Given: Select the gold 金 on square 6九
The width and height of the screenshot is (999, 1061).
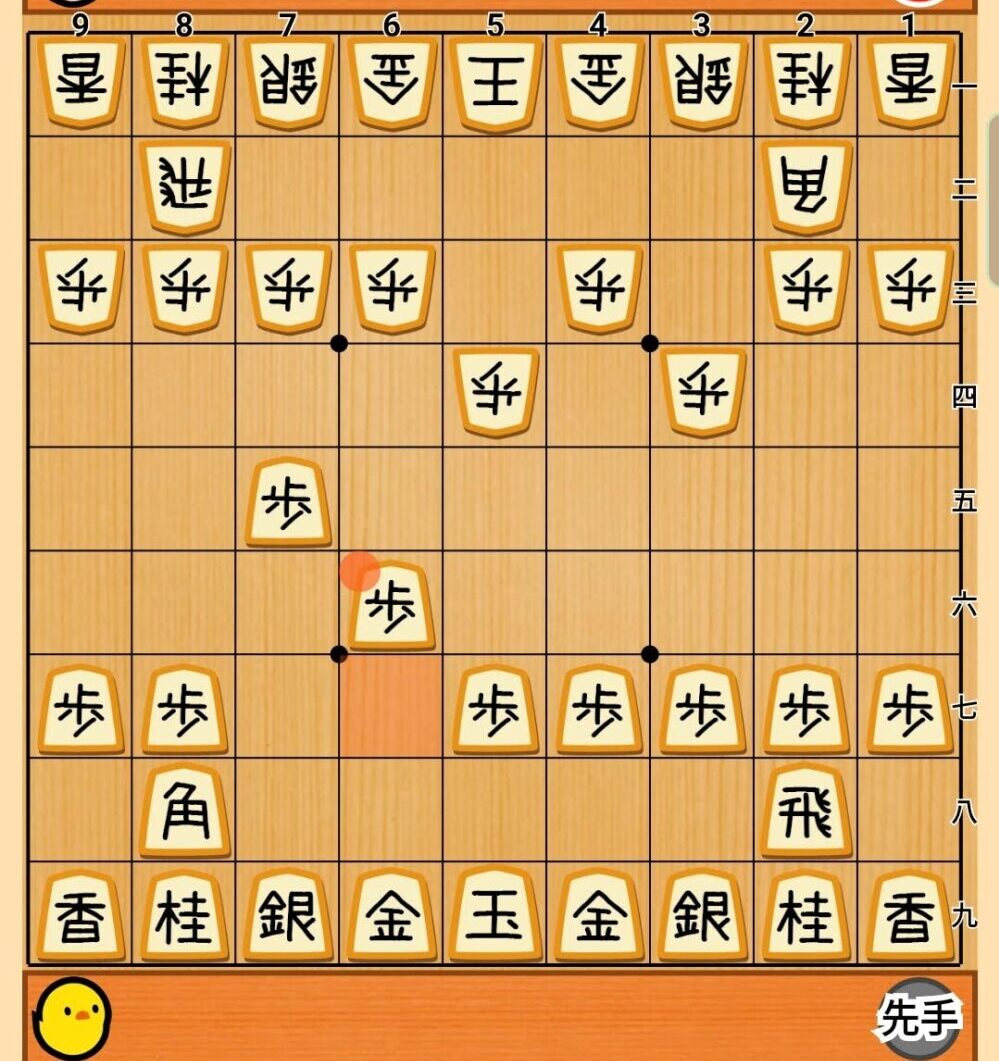Looking at the screenshot, I should 391,915.
